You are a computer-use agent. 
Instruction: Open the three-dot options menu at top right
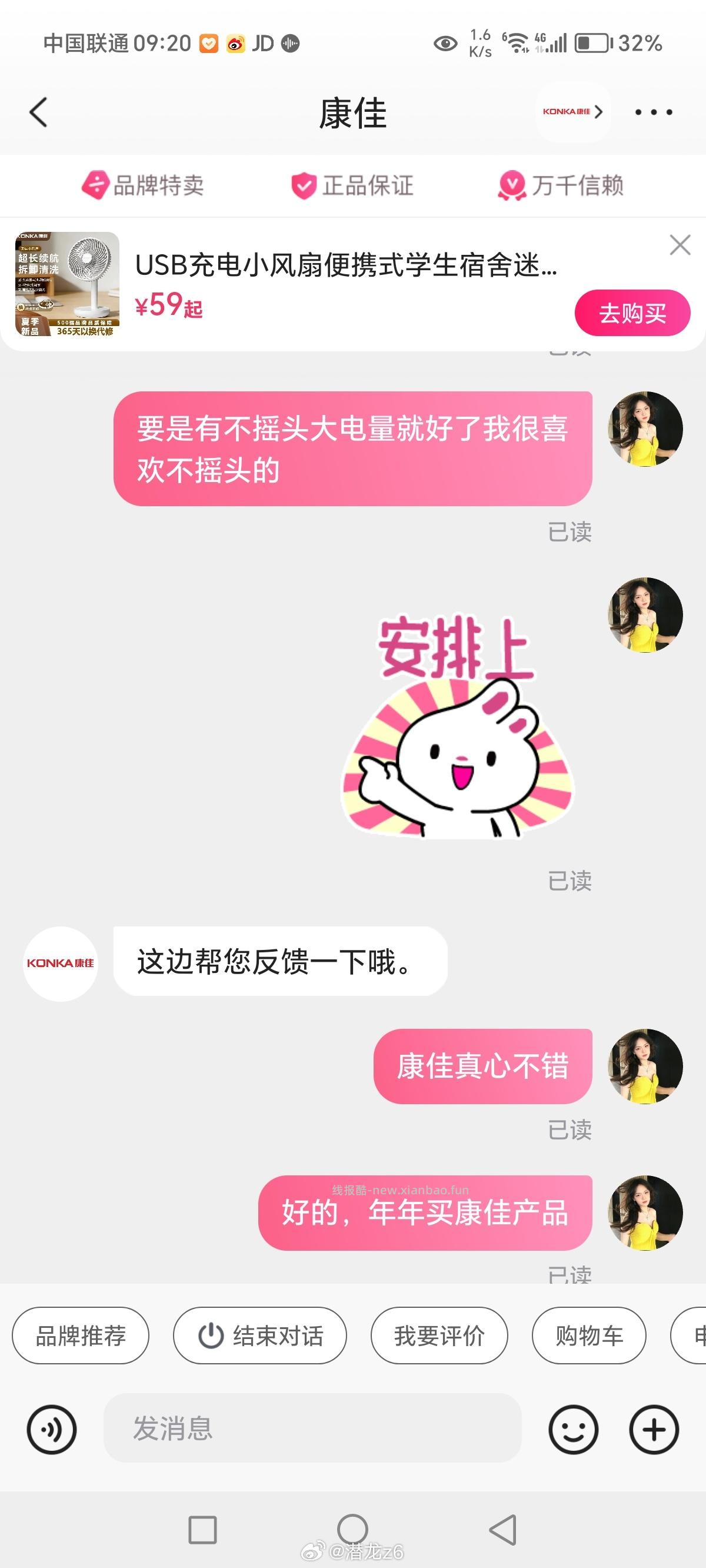click(652, 112)
